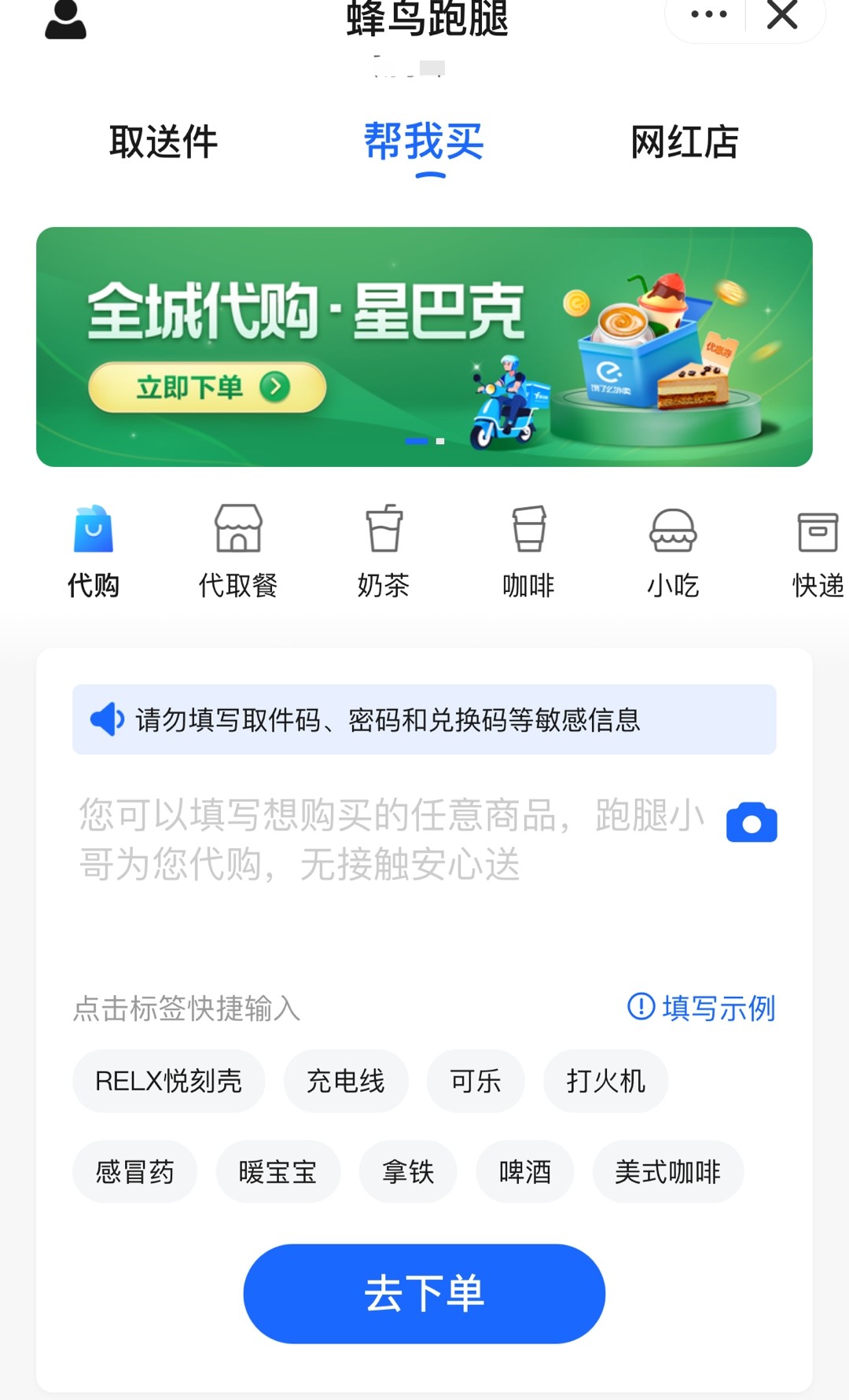Tap the camera icon to upload a photo

click(x=752, y=822)
